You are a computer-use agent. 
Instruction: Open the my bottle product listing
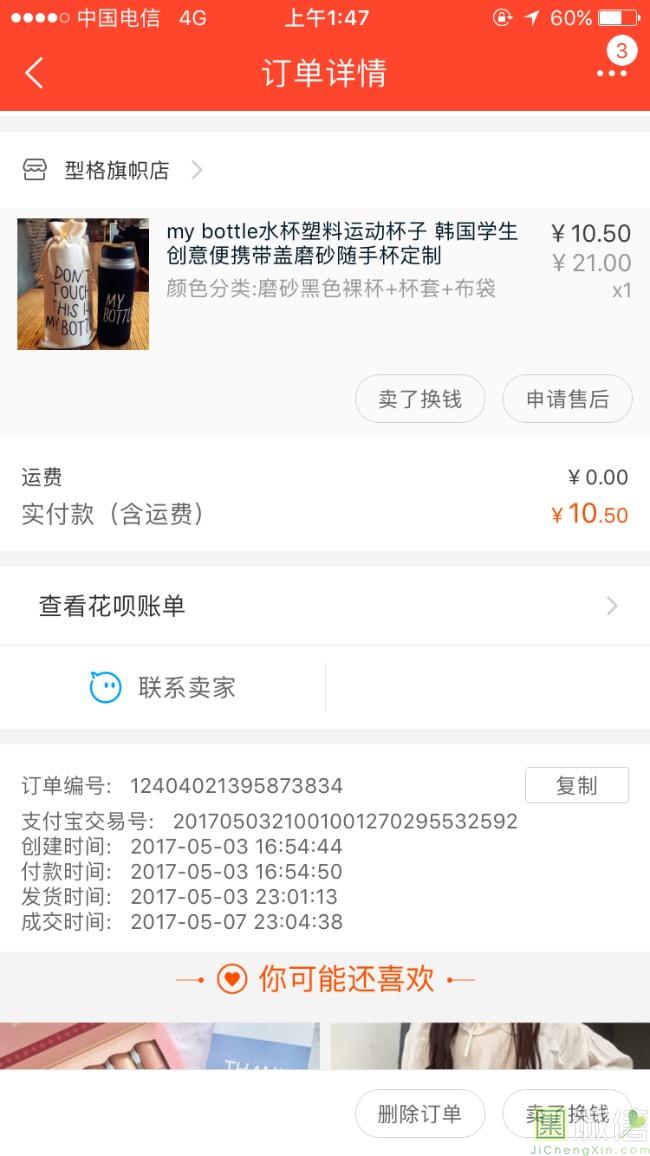tap(341, 244)
